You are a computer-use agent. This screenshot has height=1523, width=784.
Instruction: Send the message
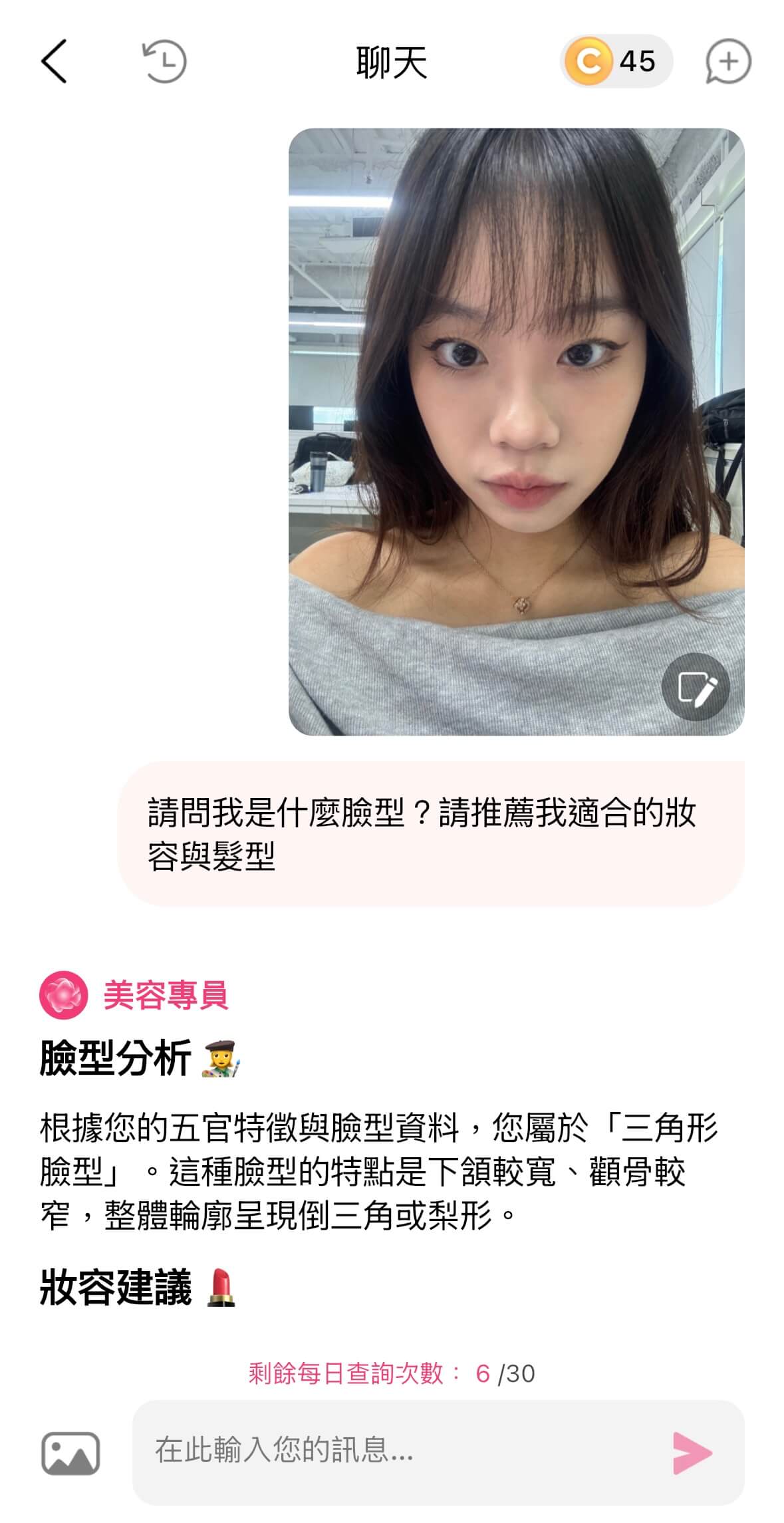click(692, 1453)
